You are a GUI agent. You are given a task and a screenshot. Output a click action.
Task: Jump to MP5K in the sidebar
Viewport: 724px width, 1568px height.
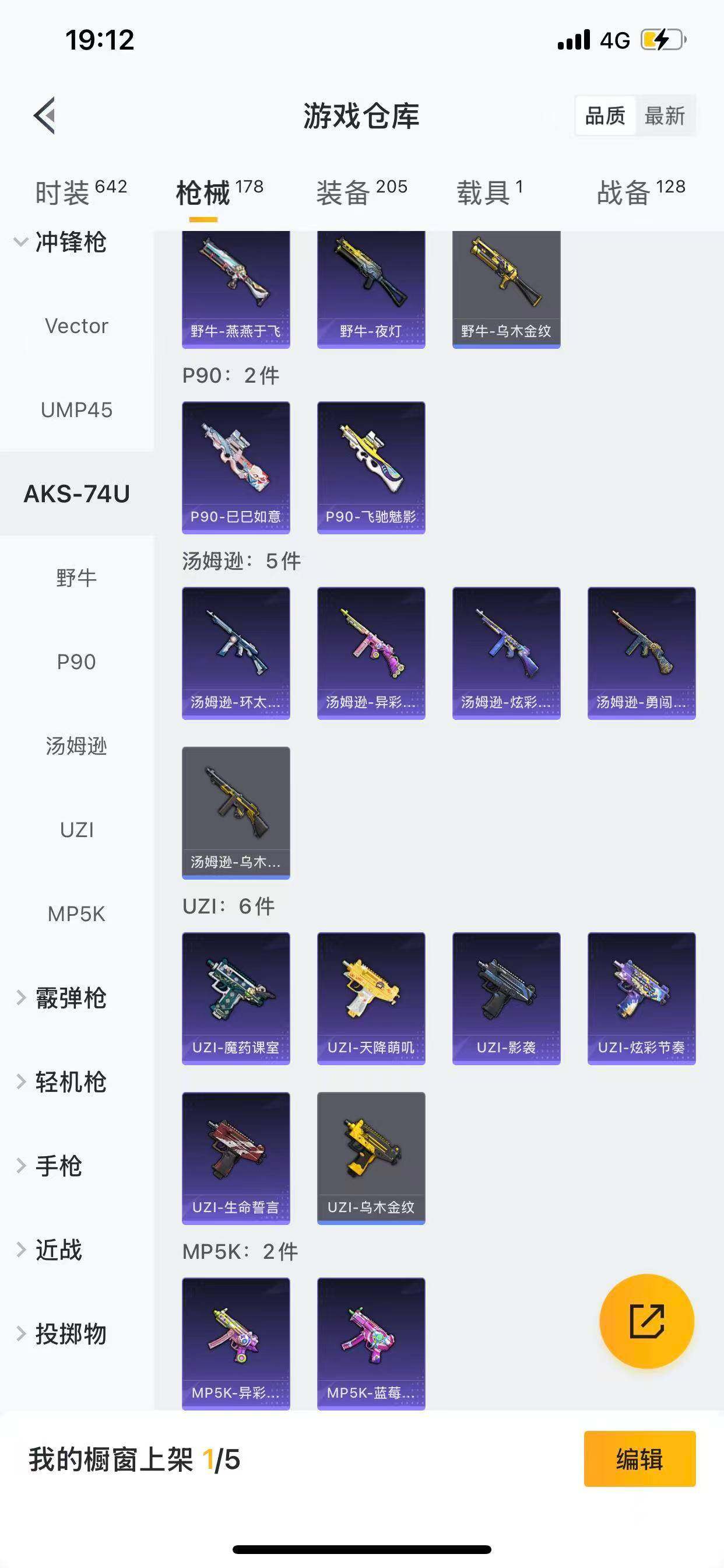click(x=77, y=914)
